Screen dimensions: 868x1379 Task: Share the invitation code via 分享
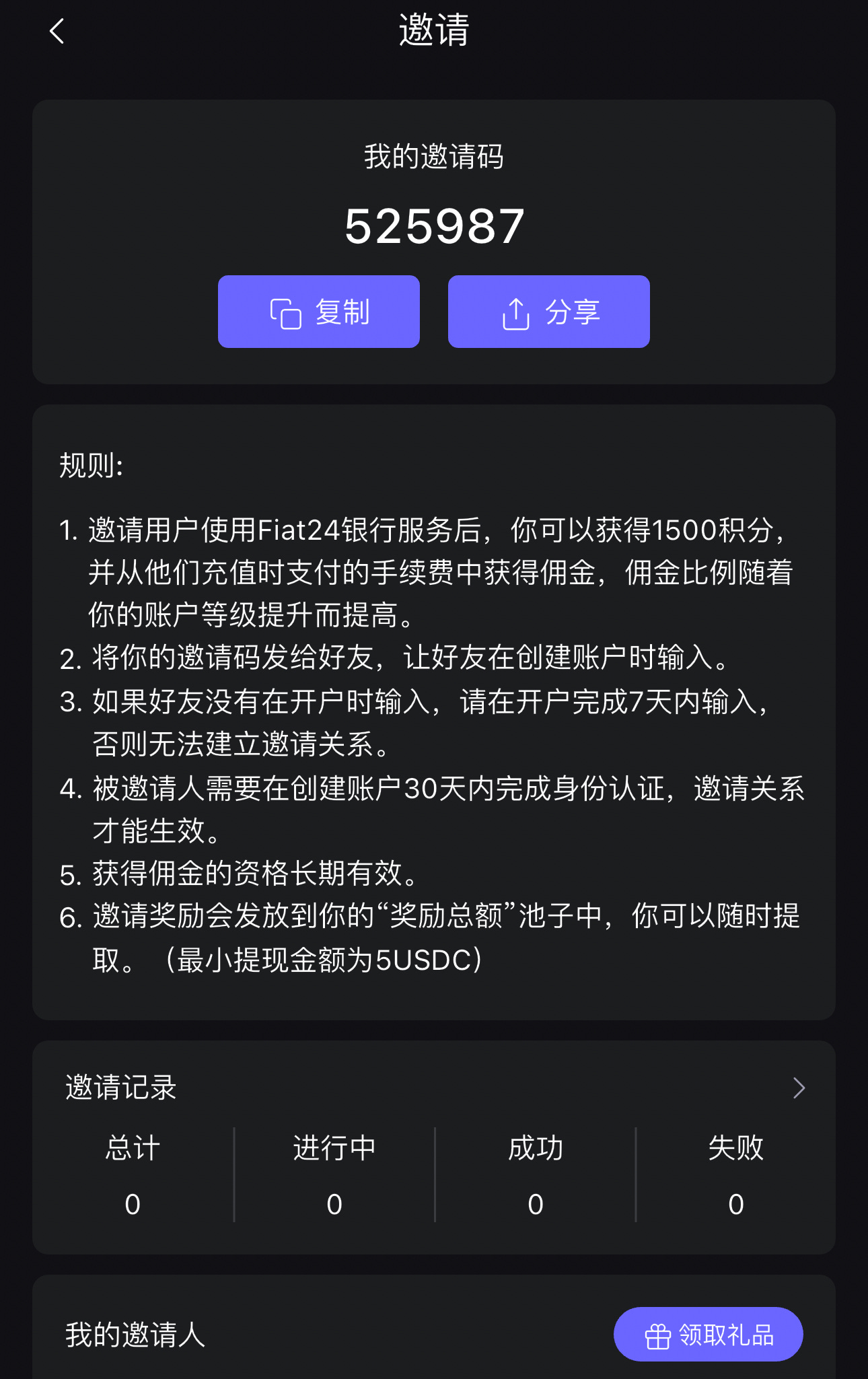click(549, 312)
